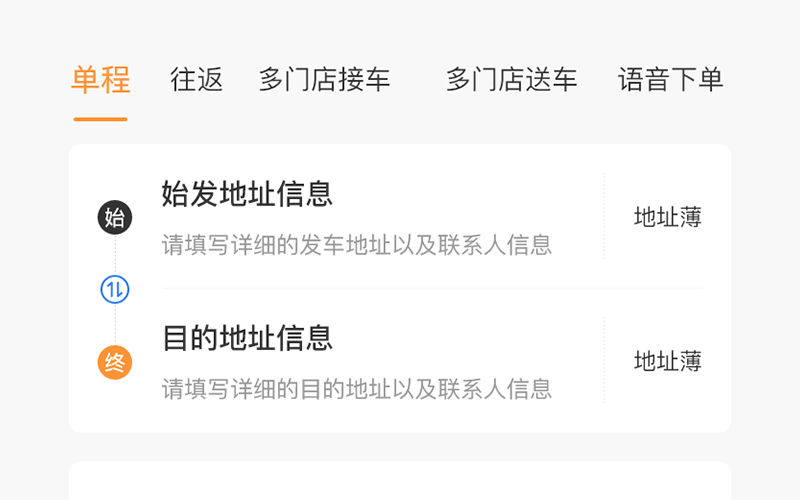Fill in 始发地址信息 row
Screen dimensions: 800x500
tap(356, 217)
